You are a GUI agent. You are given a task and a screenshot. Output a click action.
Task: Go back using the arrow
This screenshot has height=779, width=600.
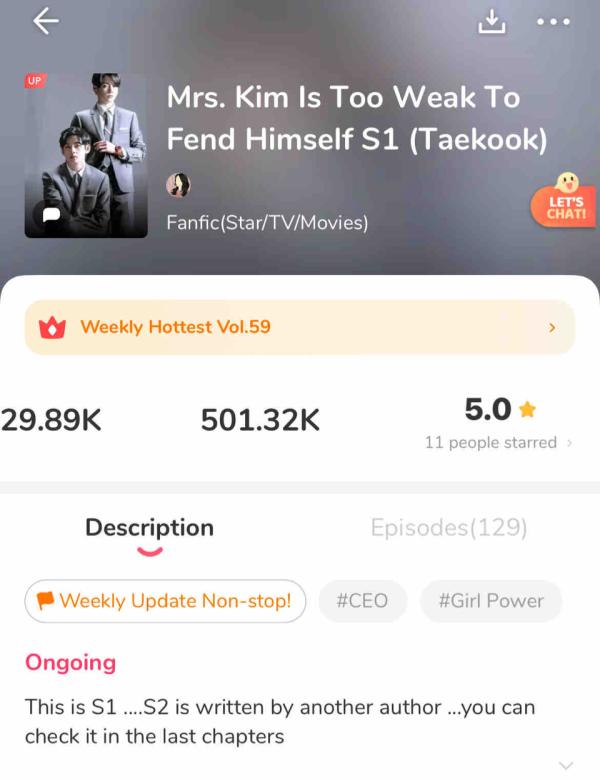tap(46, 22)
